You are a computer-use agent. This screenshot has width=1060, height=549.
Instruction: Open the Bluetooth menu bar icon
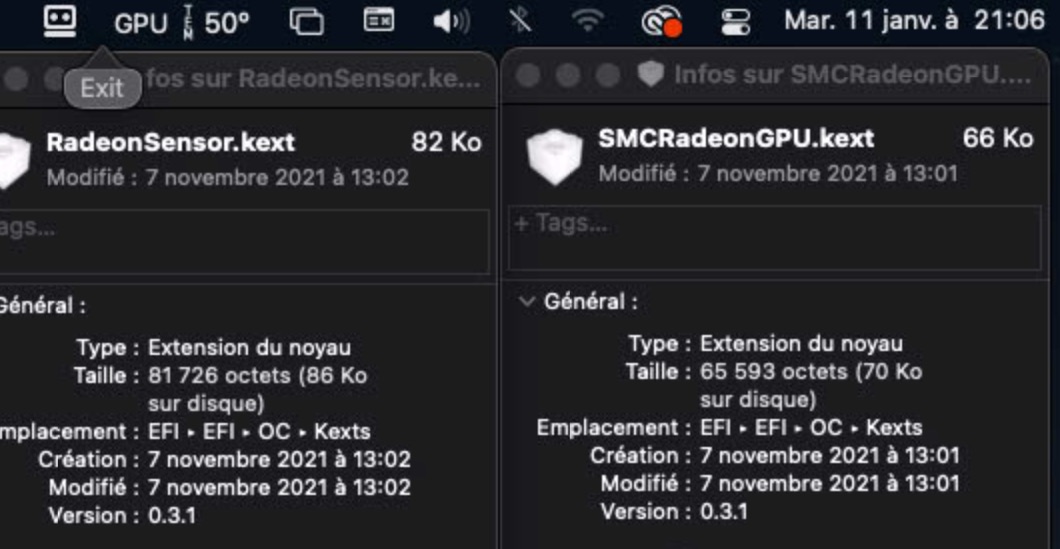520,21
